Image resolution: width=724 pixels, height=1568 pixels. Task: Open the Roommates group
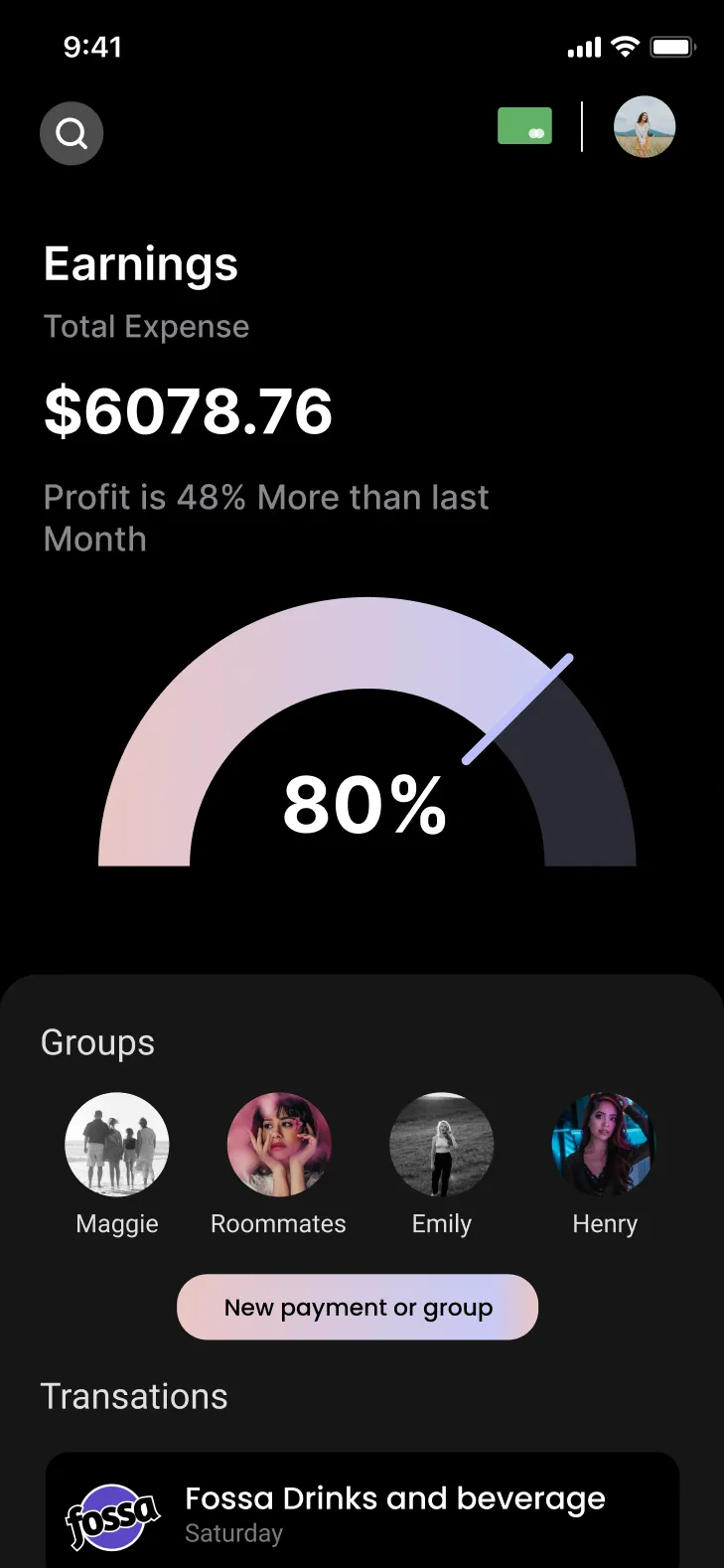(x=279, y=1145)
